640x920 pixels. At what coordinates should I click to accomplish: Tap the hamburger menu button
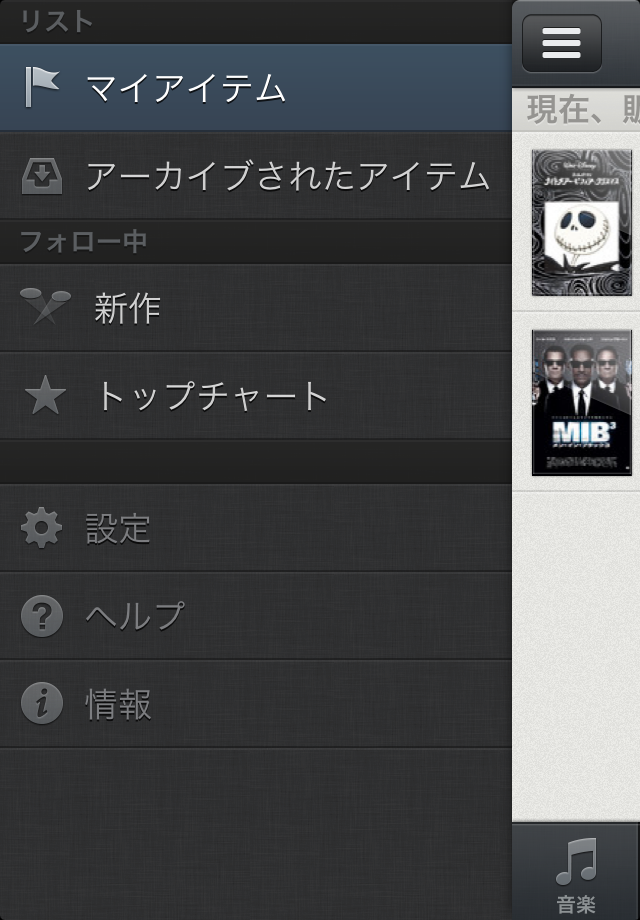click(x=561, y=43)
